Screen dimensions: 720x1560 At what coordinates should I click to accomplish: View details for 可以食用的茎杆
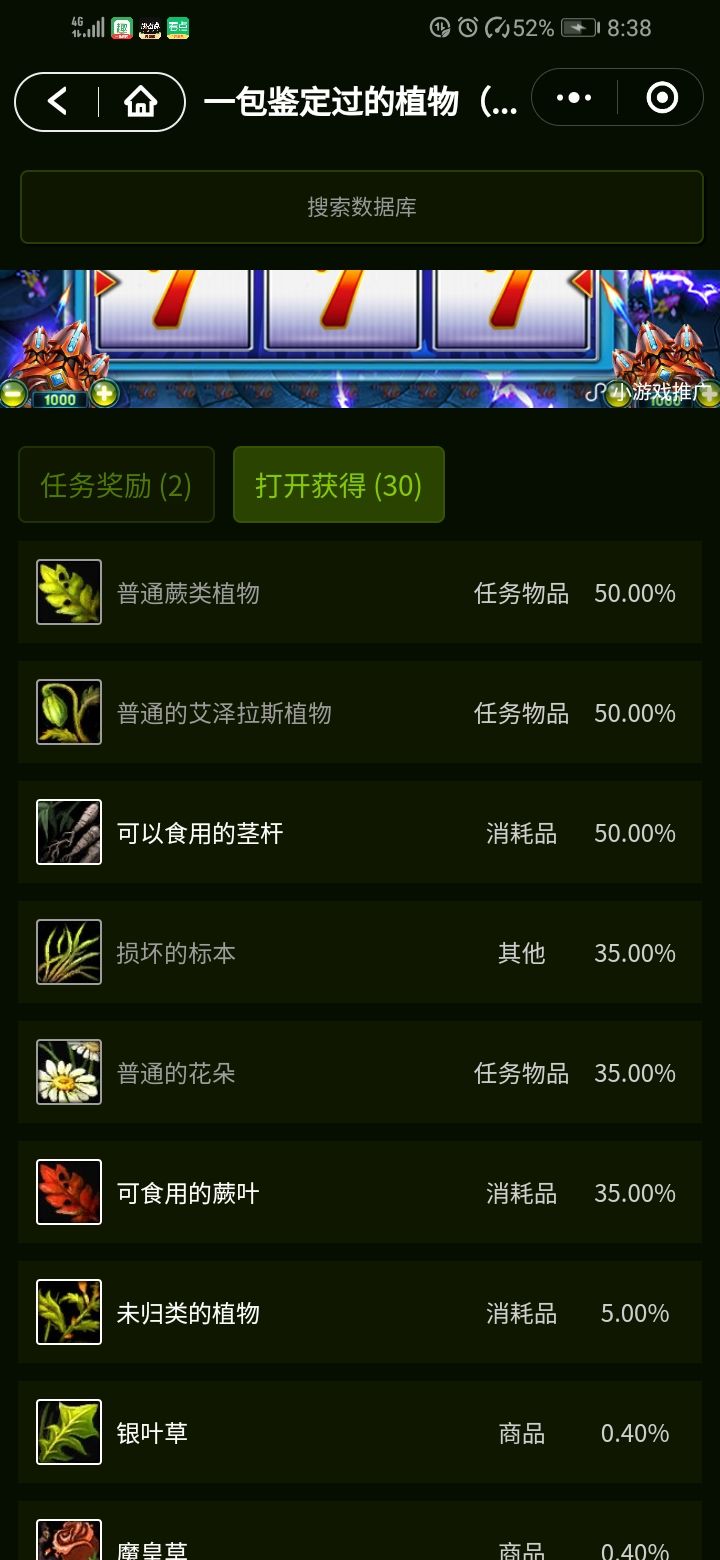pyautogui.click(x=360, y=833)
